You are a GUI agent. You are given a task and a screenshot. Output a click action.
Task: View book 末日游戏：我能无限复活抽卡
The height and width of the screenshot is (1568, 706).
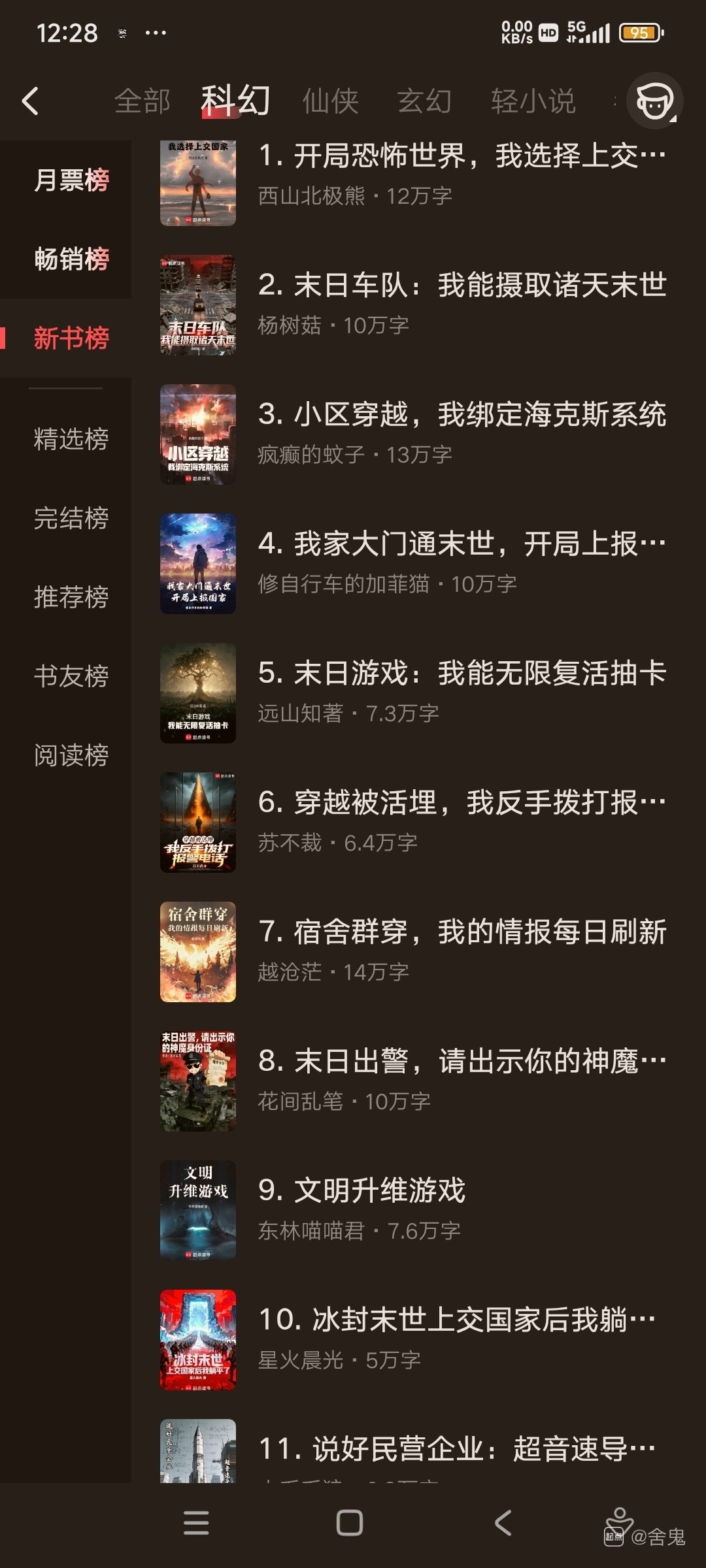tap(462, 674)
